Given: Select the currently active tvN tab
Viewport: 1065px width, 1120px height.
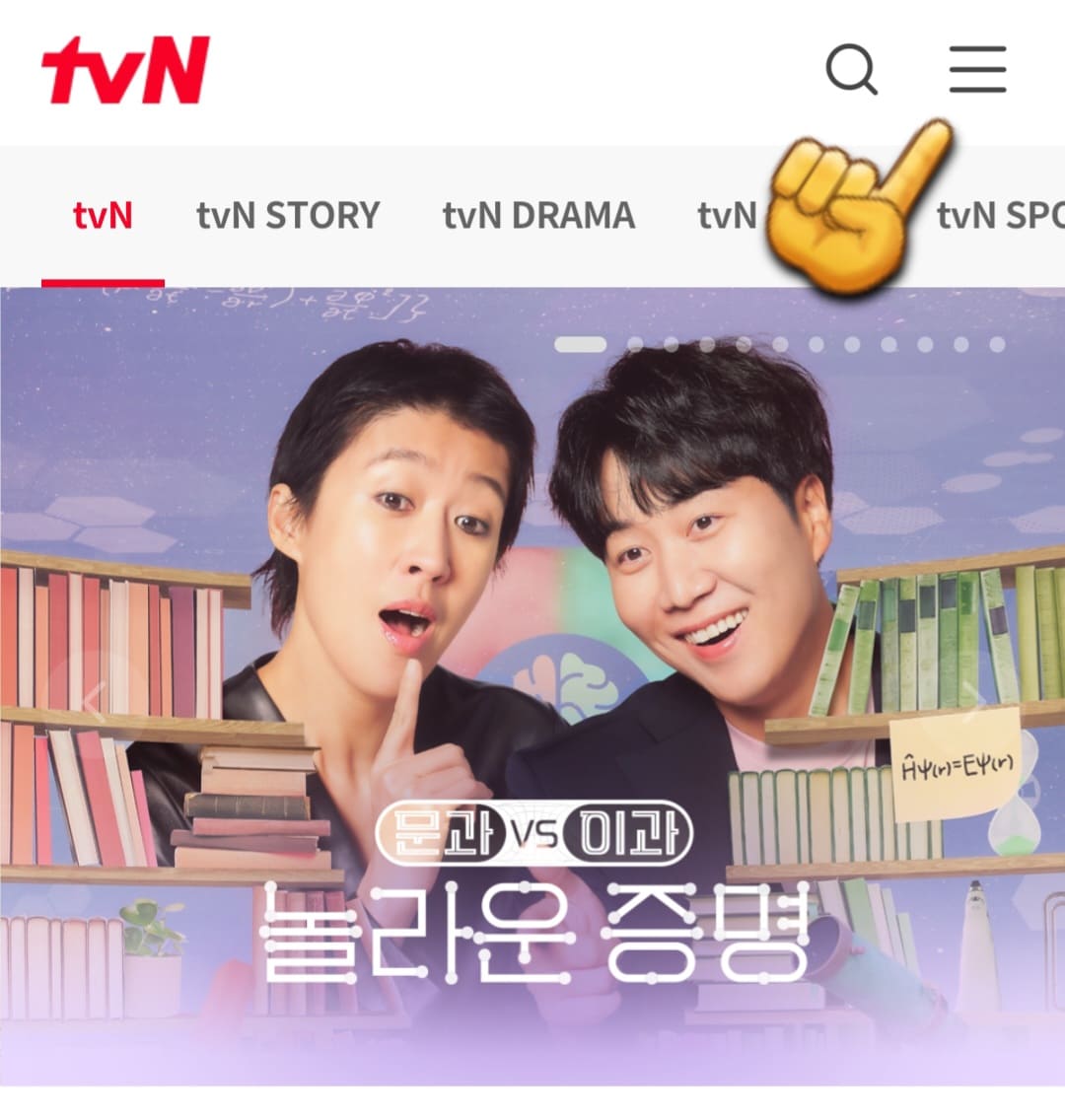Looking at the screenshot, I should tap(102, 215).
